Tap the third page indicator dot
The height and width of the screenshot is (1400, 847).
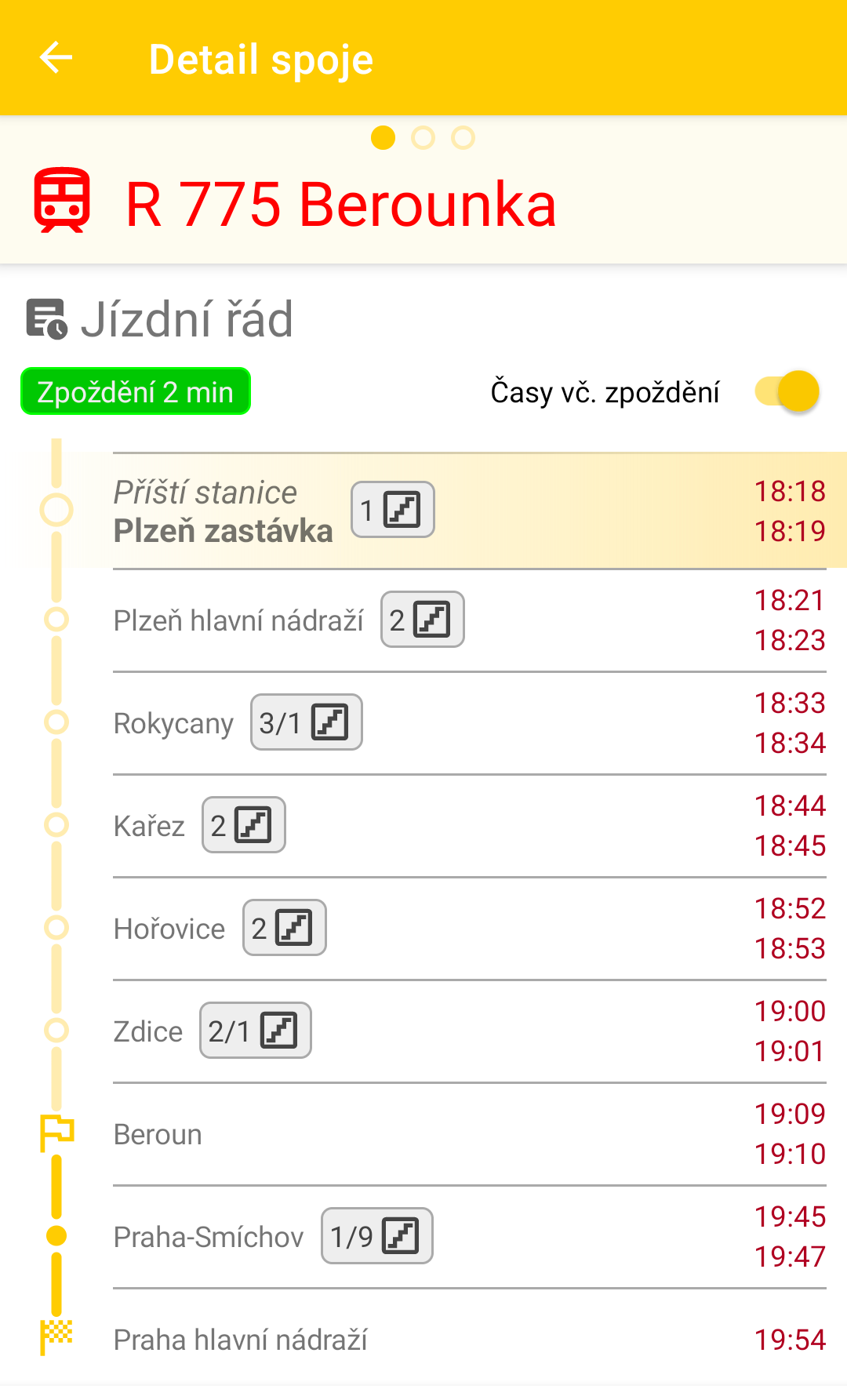point(463,138)
